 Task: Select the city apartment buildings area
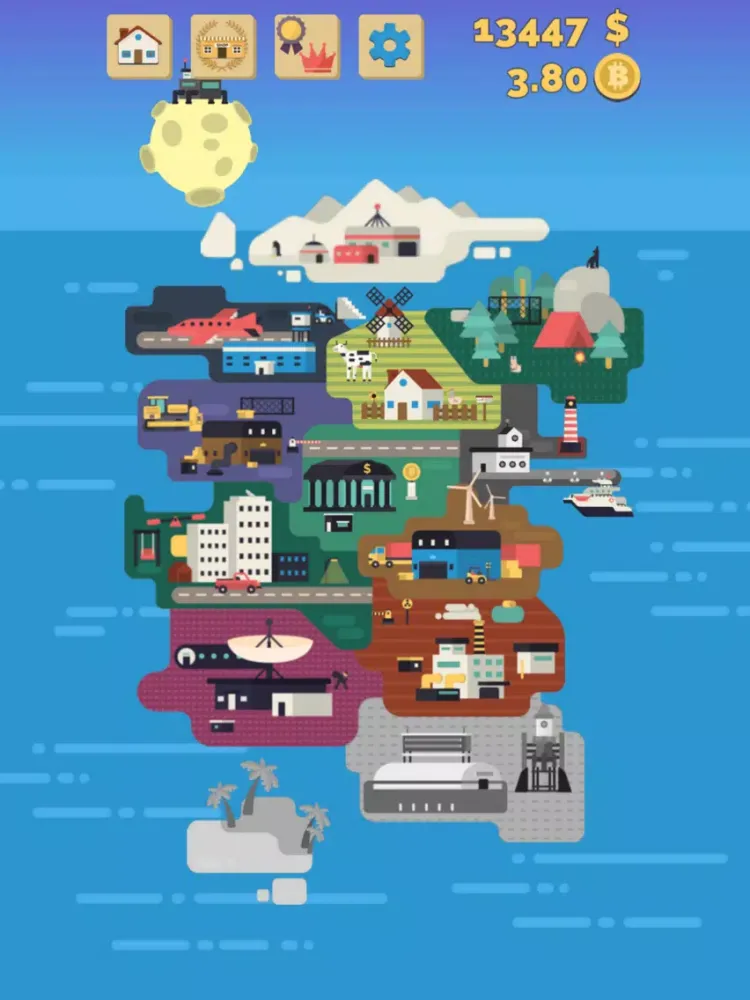coord(230,545)
